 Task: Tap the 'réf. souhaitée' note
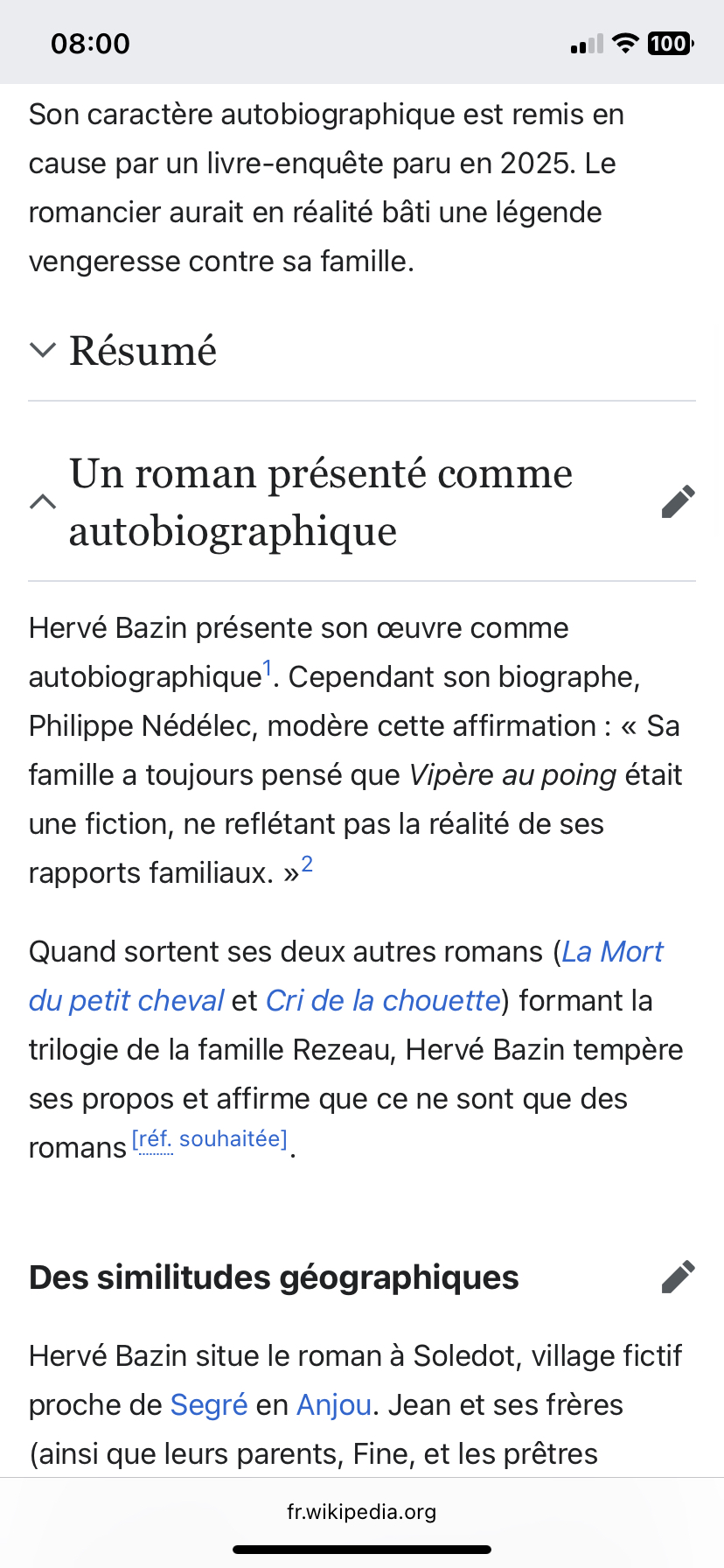click(210, 1139)
